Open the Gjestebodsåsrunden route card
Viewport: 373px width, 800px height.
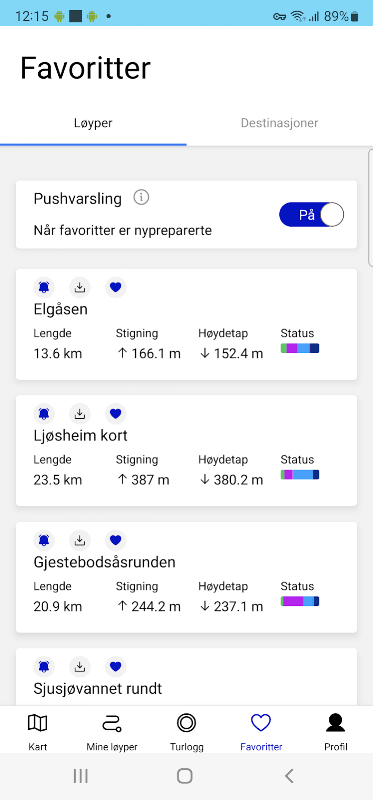coord(186,577)
